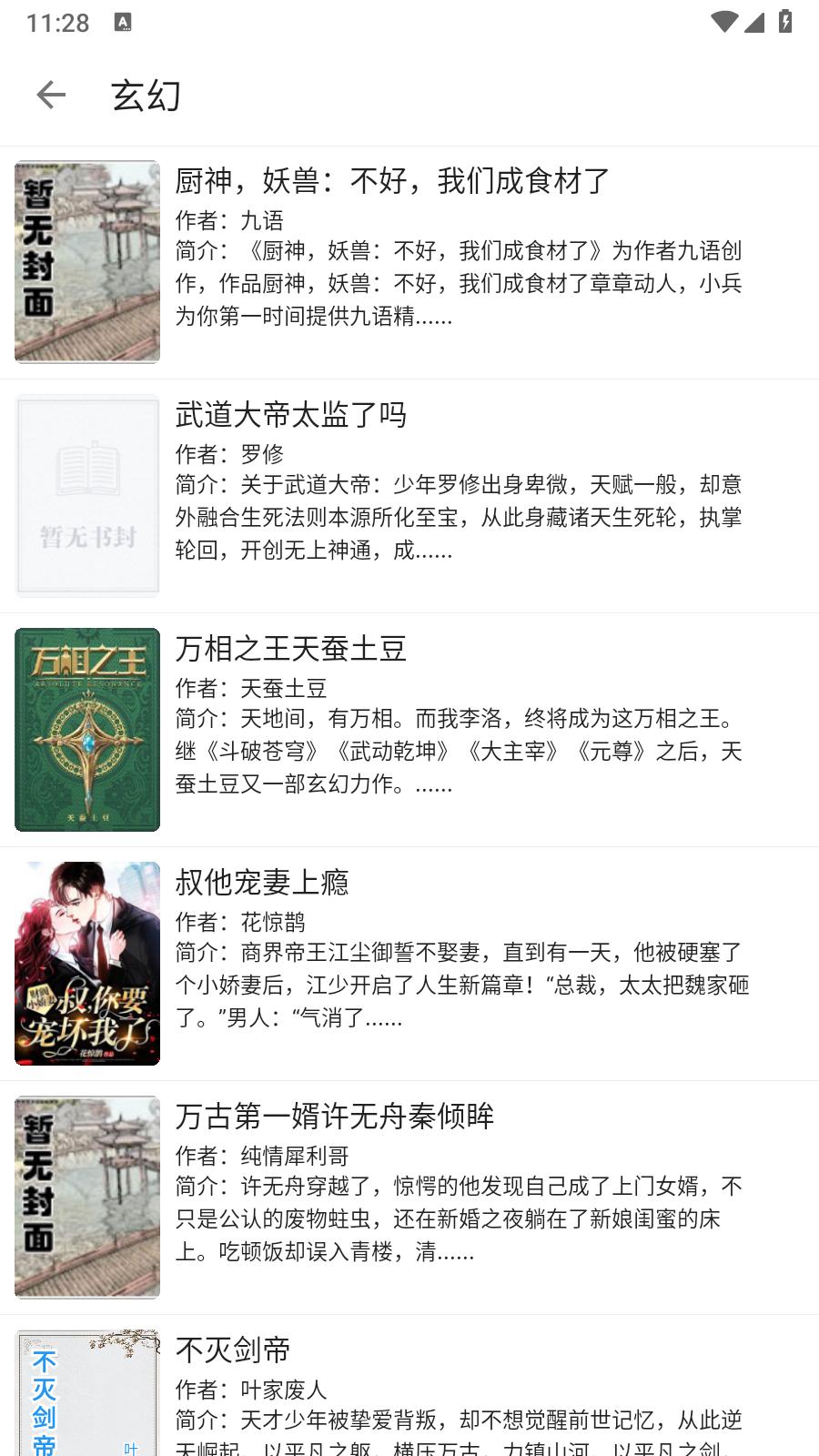Tap the 万相之王 green book cover

(86, 728)
